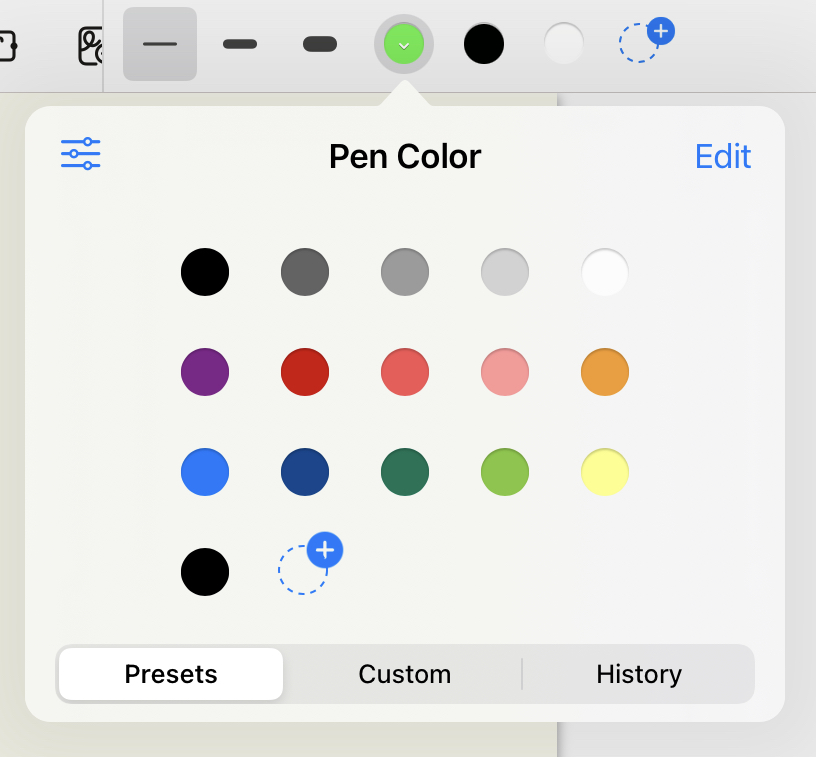Pick the navy blue color swatch
The width and height of the screenshot is (816, 757).
click(x=305, y=472)
